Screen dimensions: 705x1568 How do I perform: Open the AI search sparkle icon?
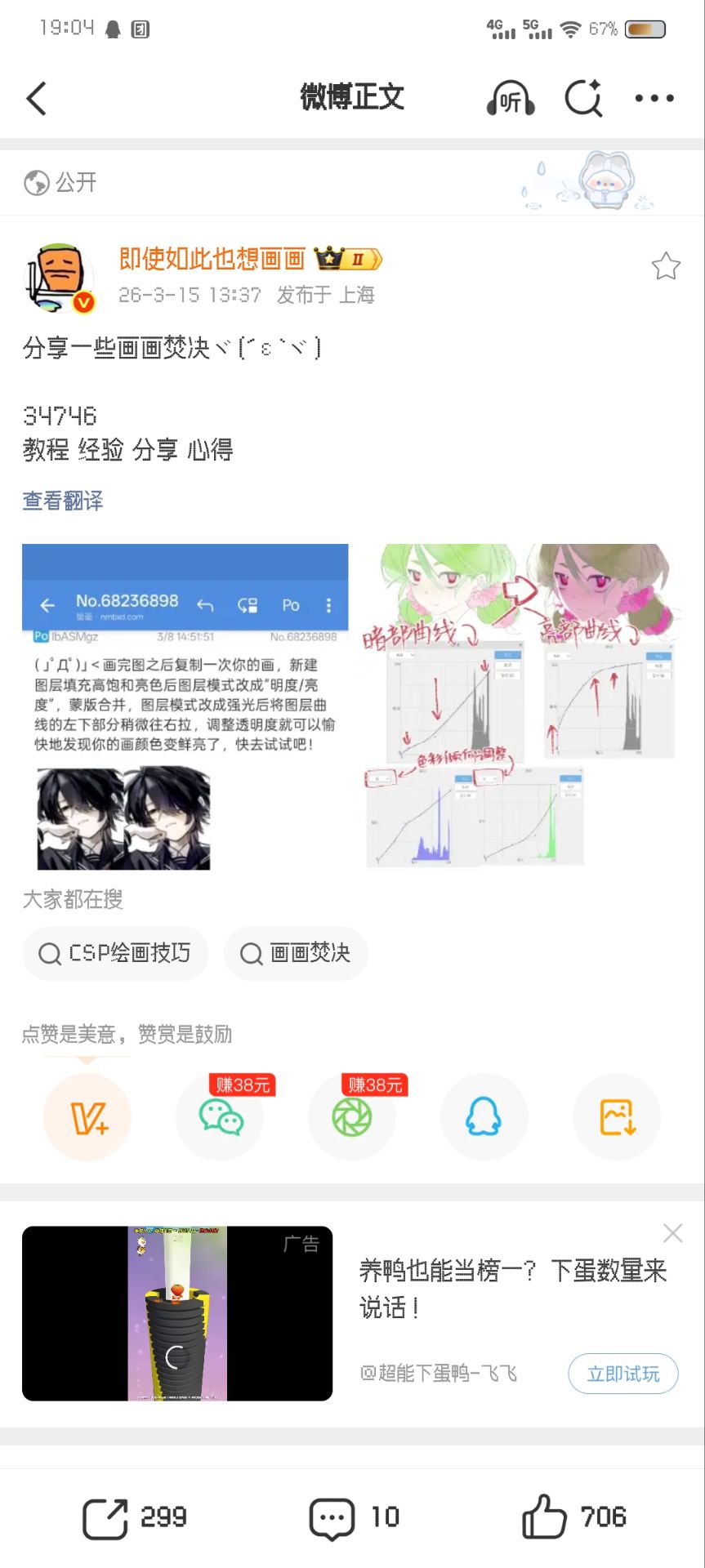[583, 99]
